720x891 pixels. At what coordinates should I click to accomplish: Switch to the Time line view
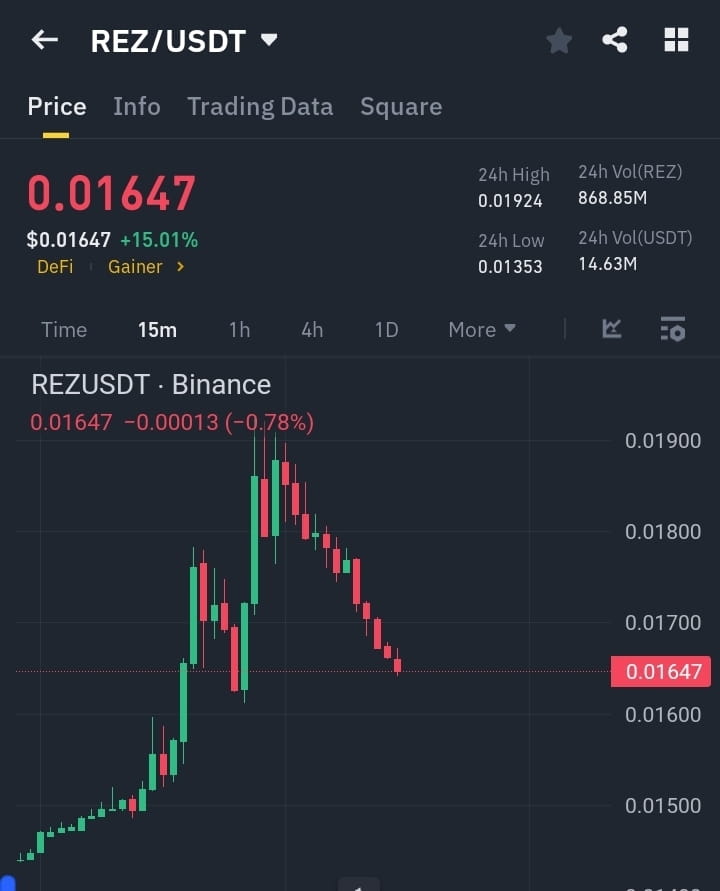(63, 329)
